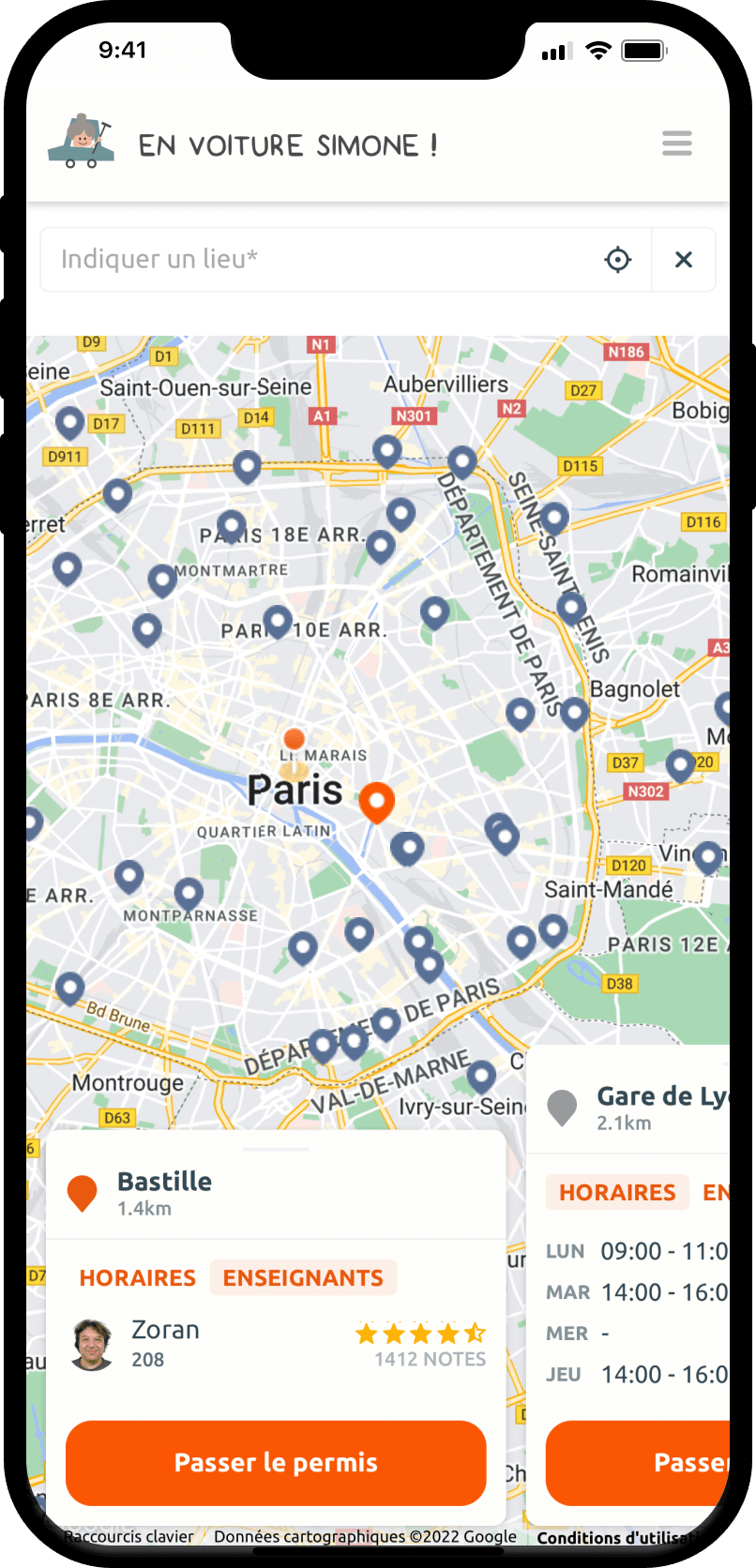Screen dimensions: 756x1568
Task: Open the hamburger menu
Action: [x=676, y=143]
